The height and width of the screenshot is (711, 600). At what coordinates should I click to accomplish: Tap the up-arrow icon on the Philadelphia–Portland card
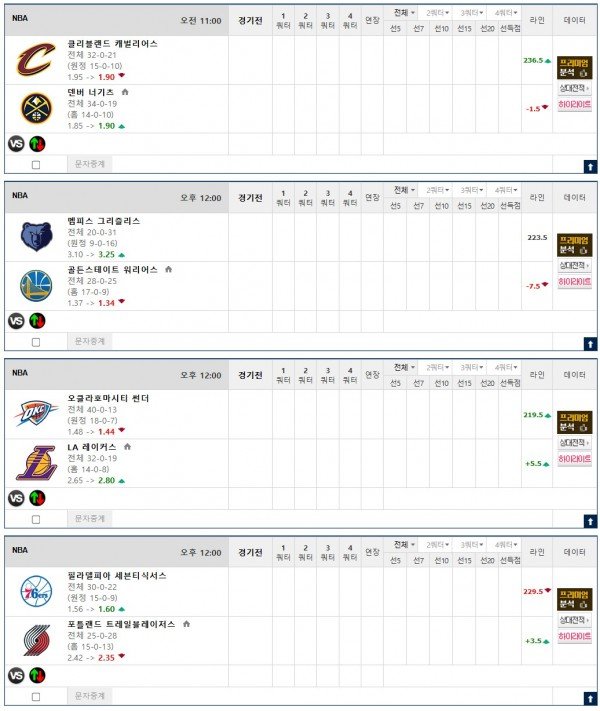(x=589, y=698)
